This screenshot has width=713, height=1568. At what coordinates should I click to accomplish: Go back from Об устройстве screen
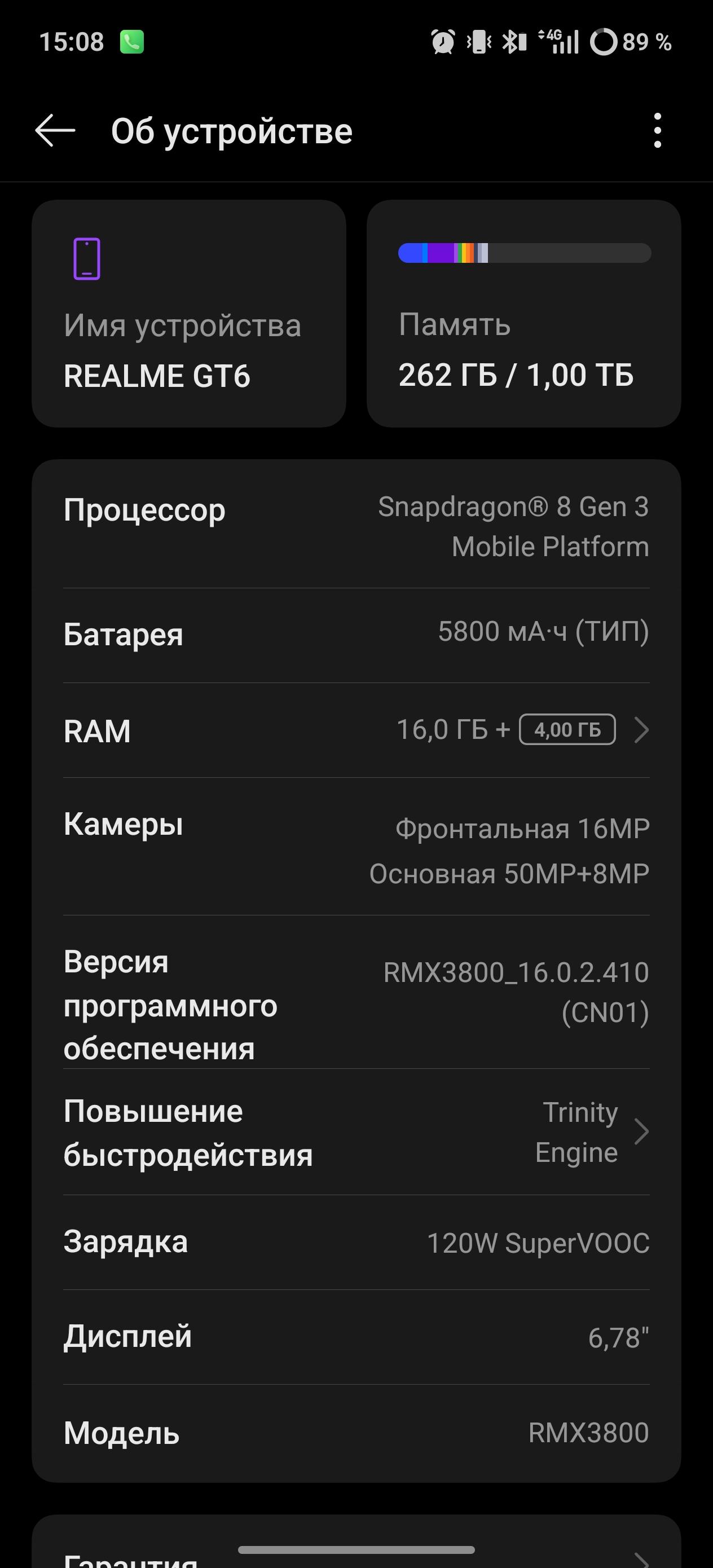55,130
